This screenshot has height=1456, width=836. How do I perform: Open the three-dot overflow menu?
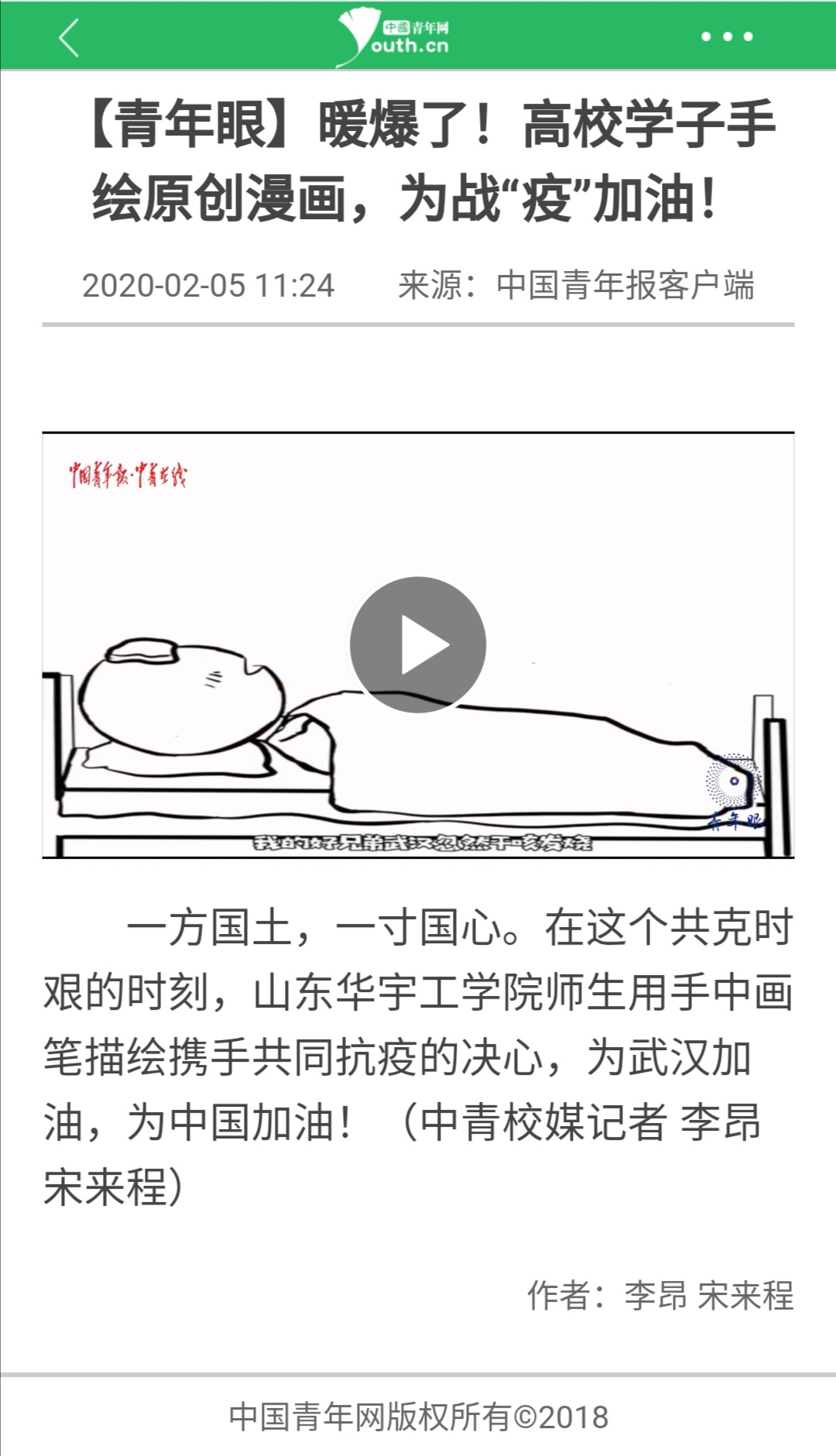tap(726, 36)
